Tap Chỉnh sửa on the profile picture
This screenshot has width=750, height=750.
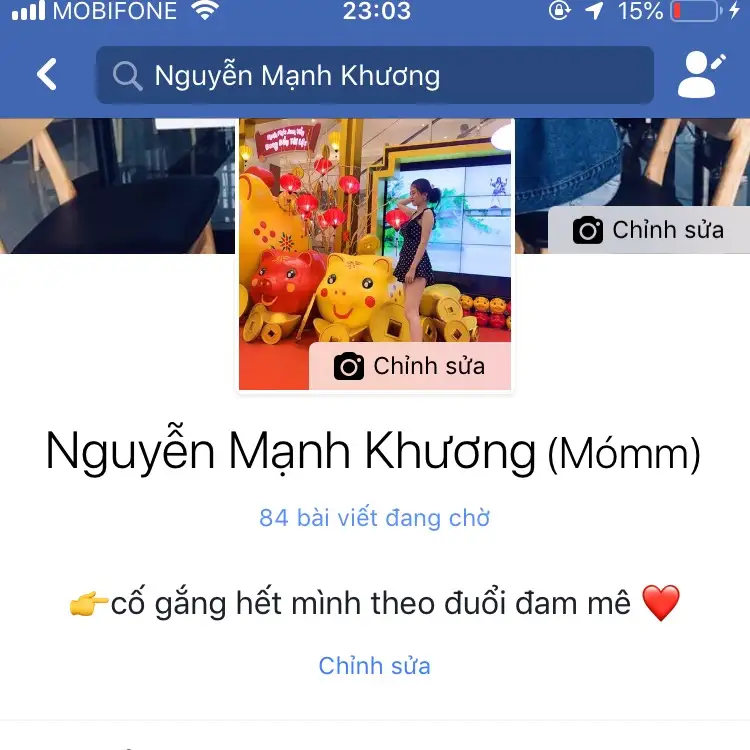coord(410,366)
